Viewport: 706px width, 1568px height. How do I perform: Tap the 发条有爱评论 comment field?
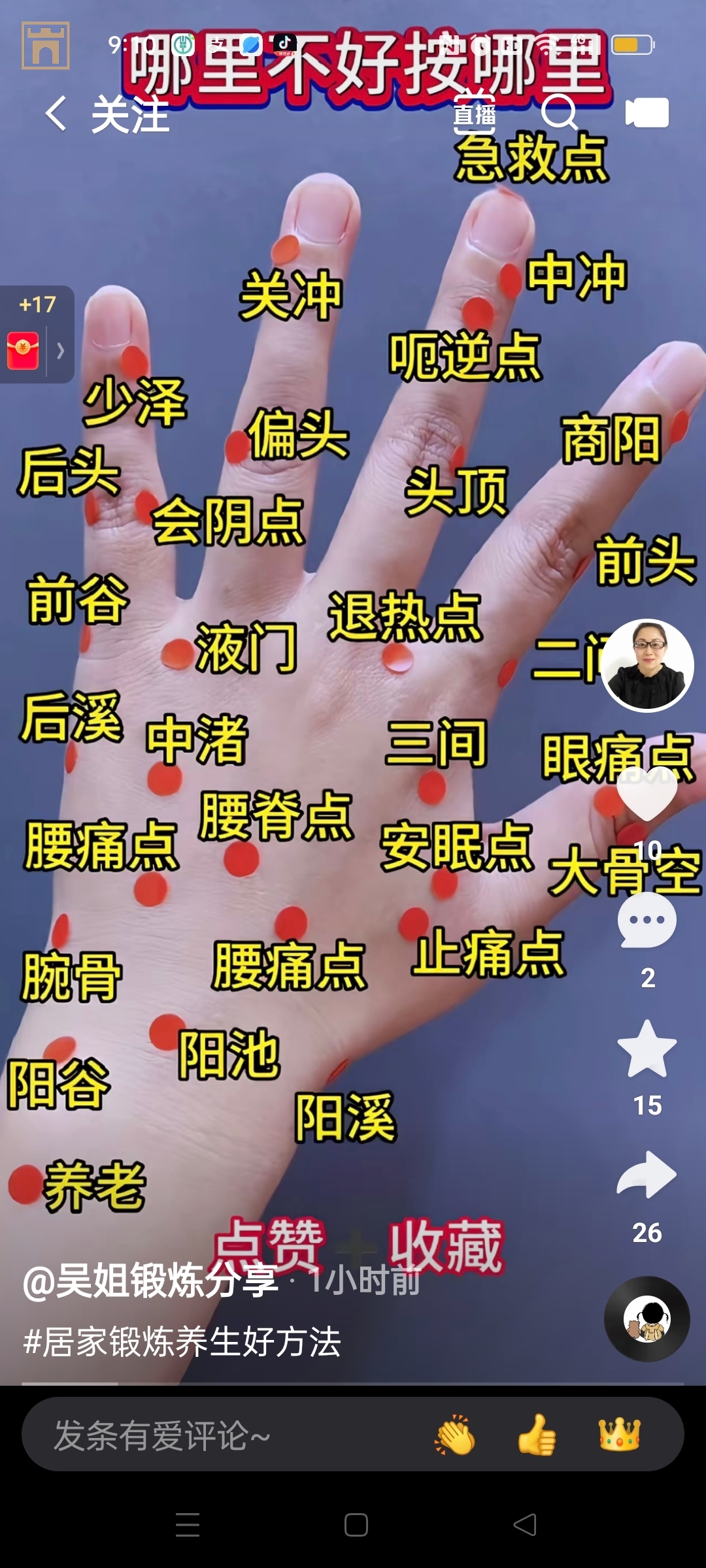196,1435
